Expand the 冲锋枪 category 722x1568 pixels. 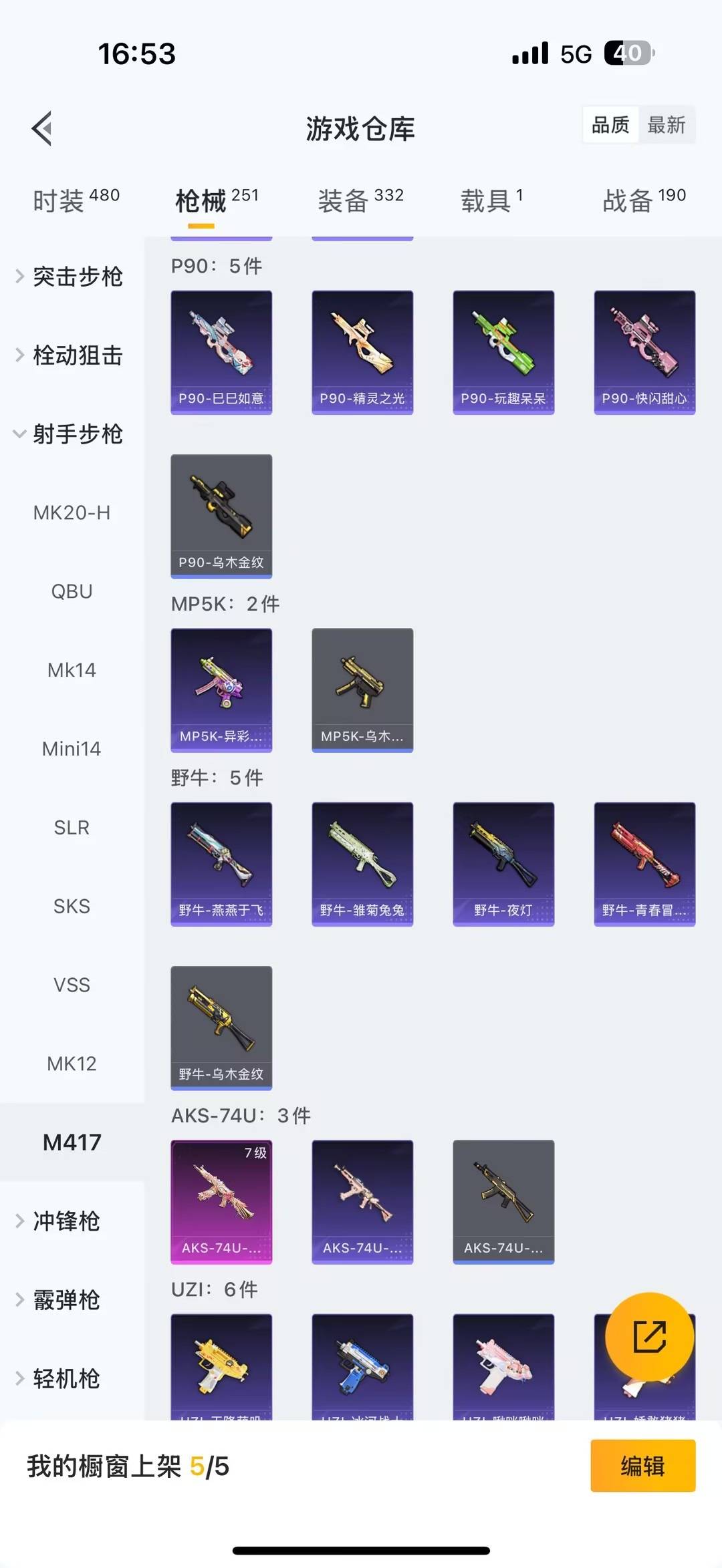(66, 1221)
